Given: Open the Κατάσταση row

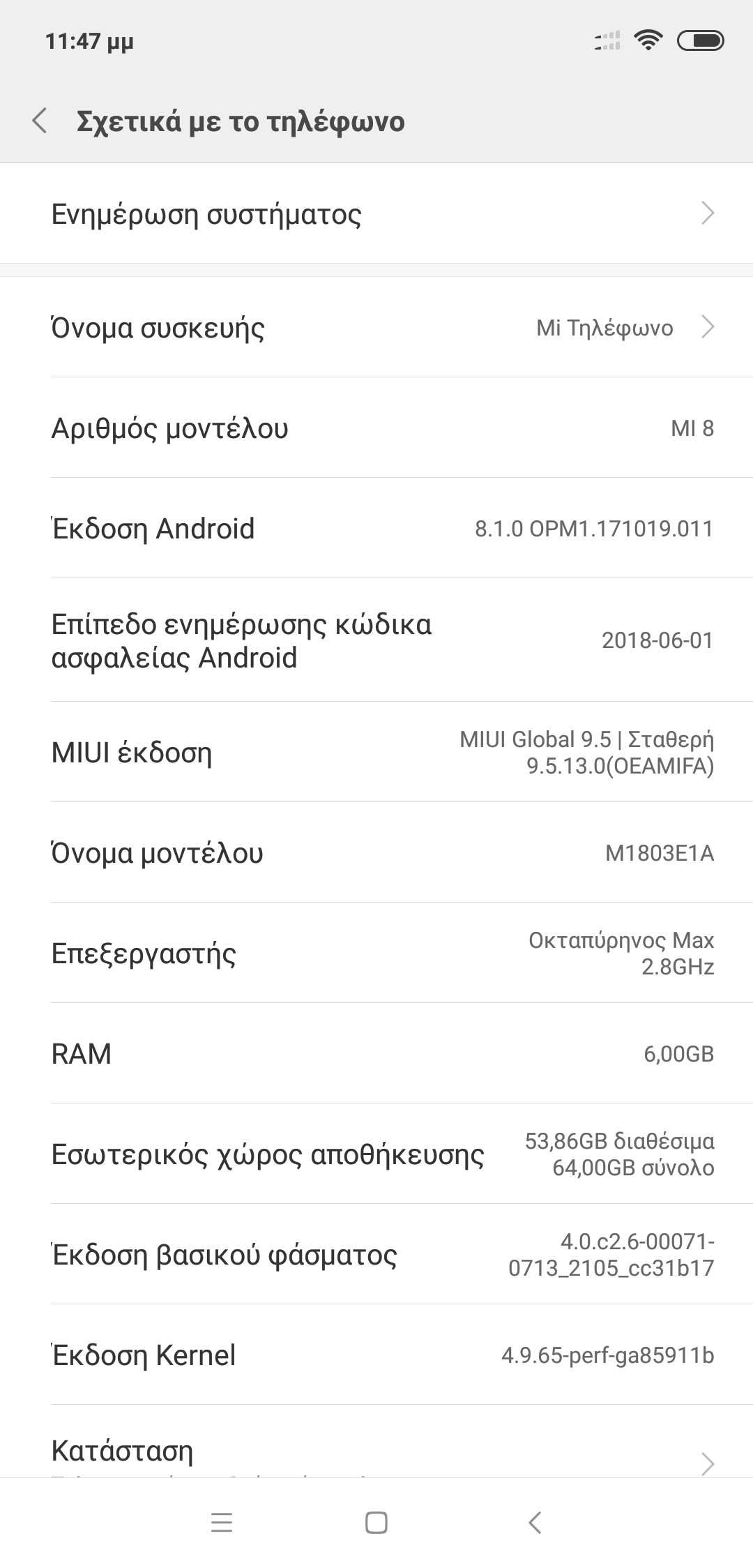Looking at the screenshot, I should [376, 1452].
